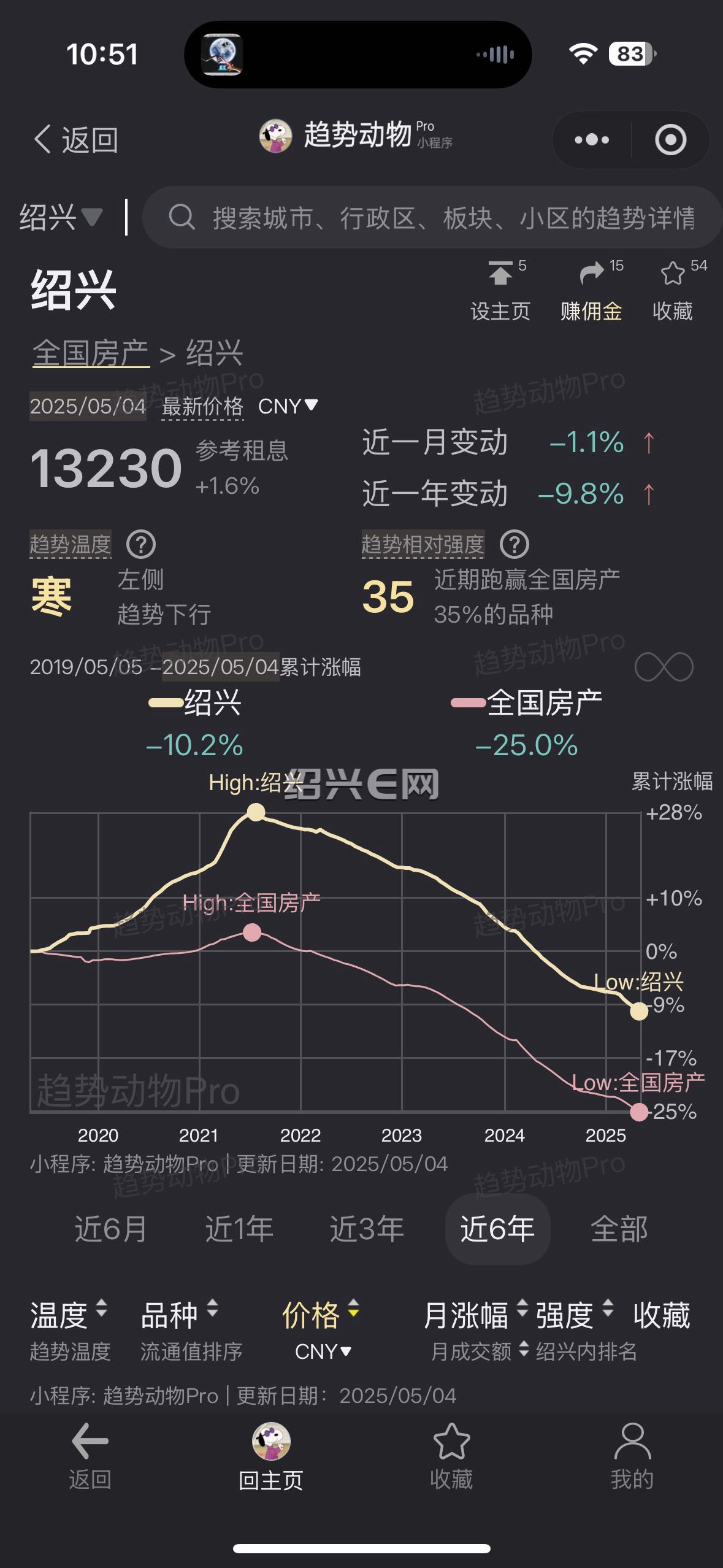The width and height of the screenshot is (723, 1568).
Task: Share via 赚佣金
Action: (591, 291)
